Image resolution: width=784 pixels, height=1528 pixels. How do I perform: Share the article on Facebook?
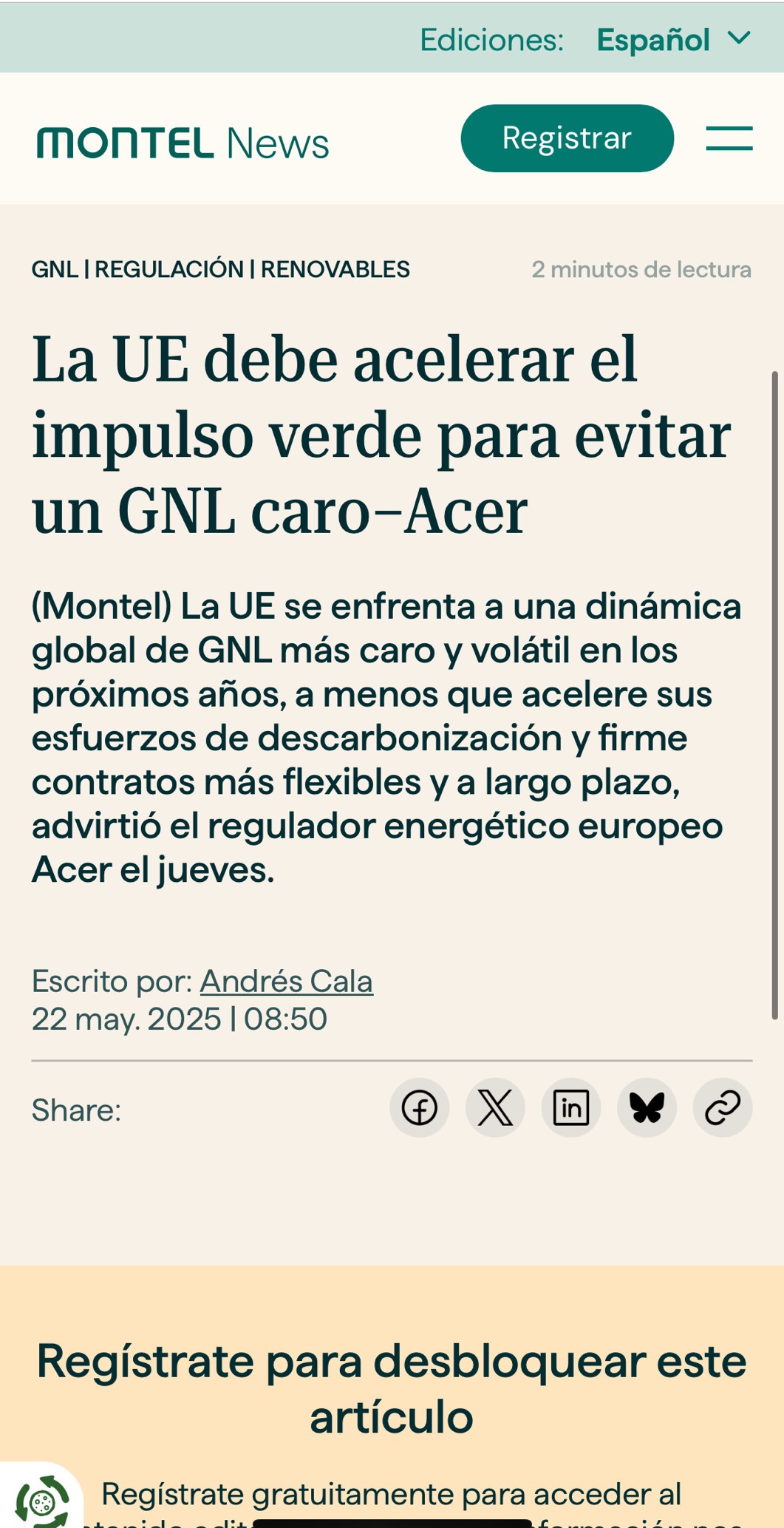(420, 1107)
